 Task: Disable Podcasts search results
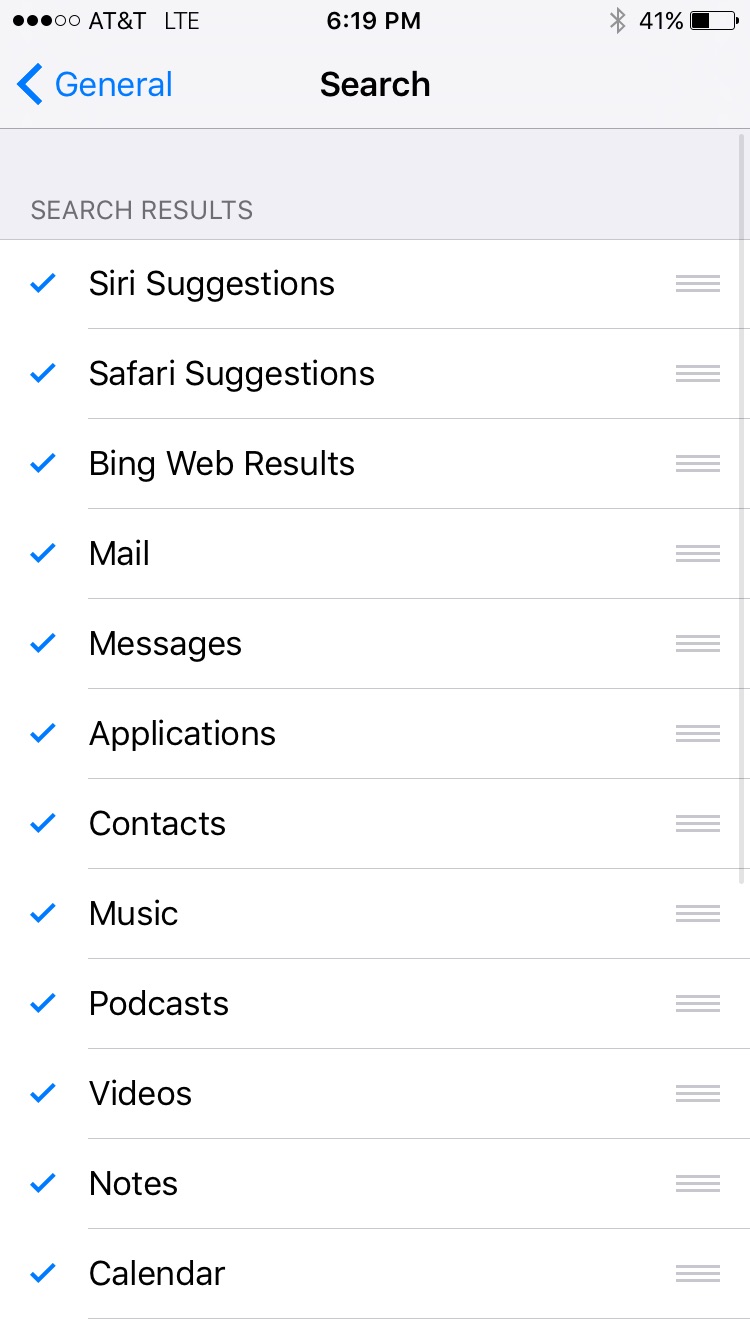(375, 1004)
